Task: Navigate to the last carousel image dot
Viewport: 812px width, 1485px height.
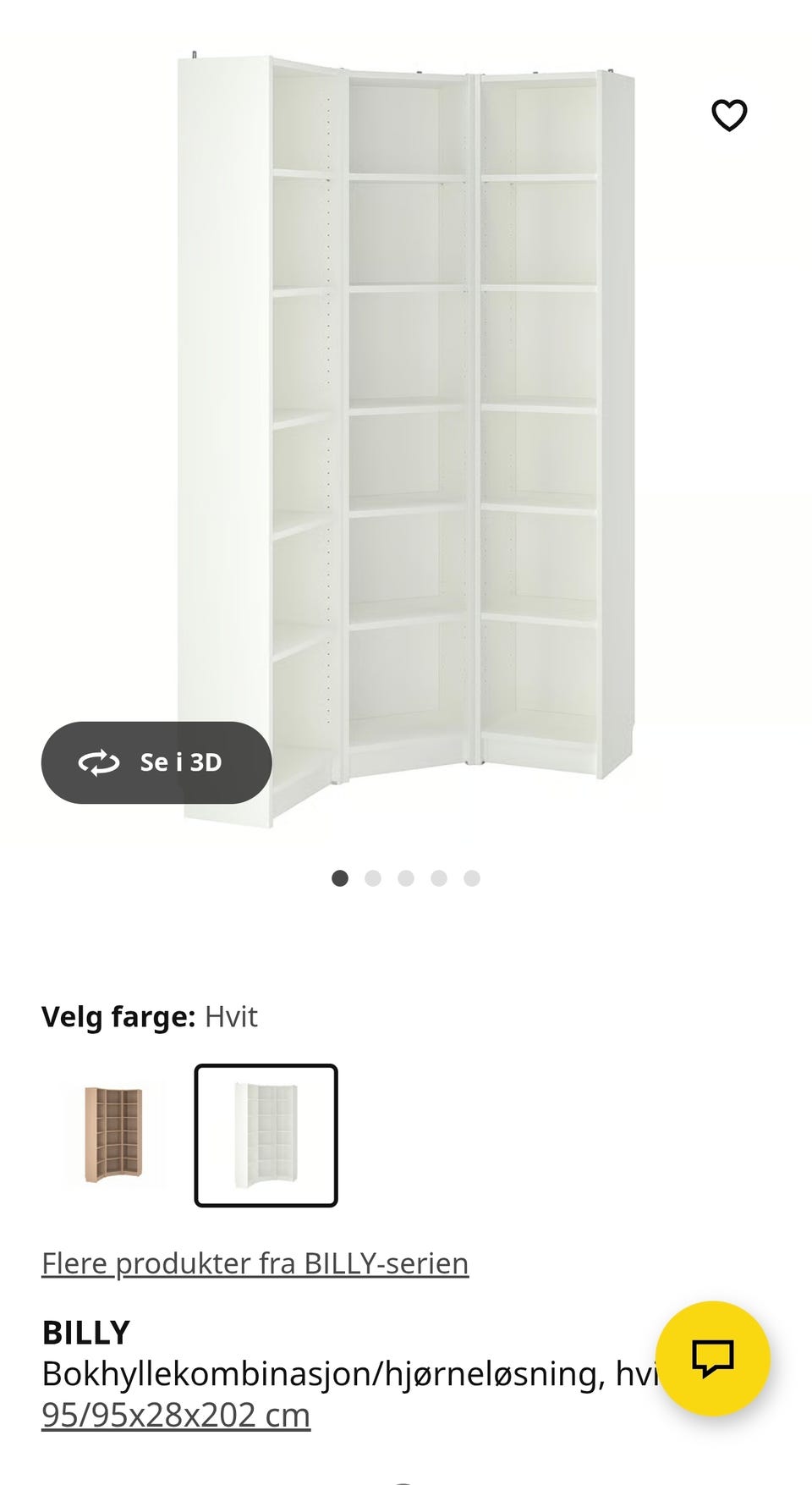Action: 471,879
